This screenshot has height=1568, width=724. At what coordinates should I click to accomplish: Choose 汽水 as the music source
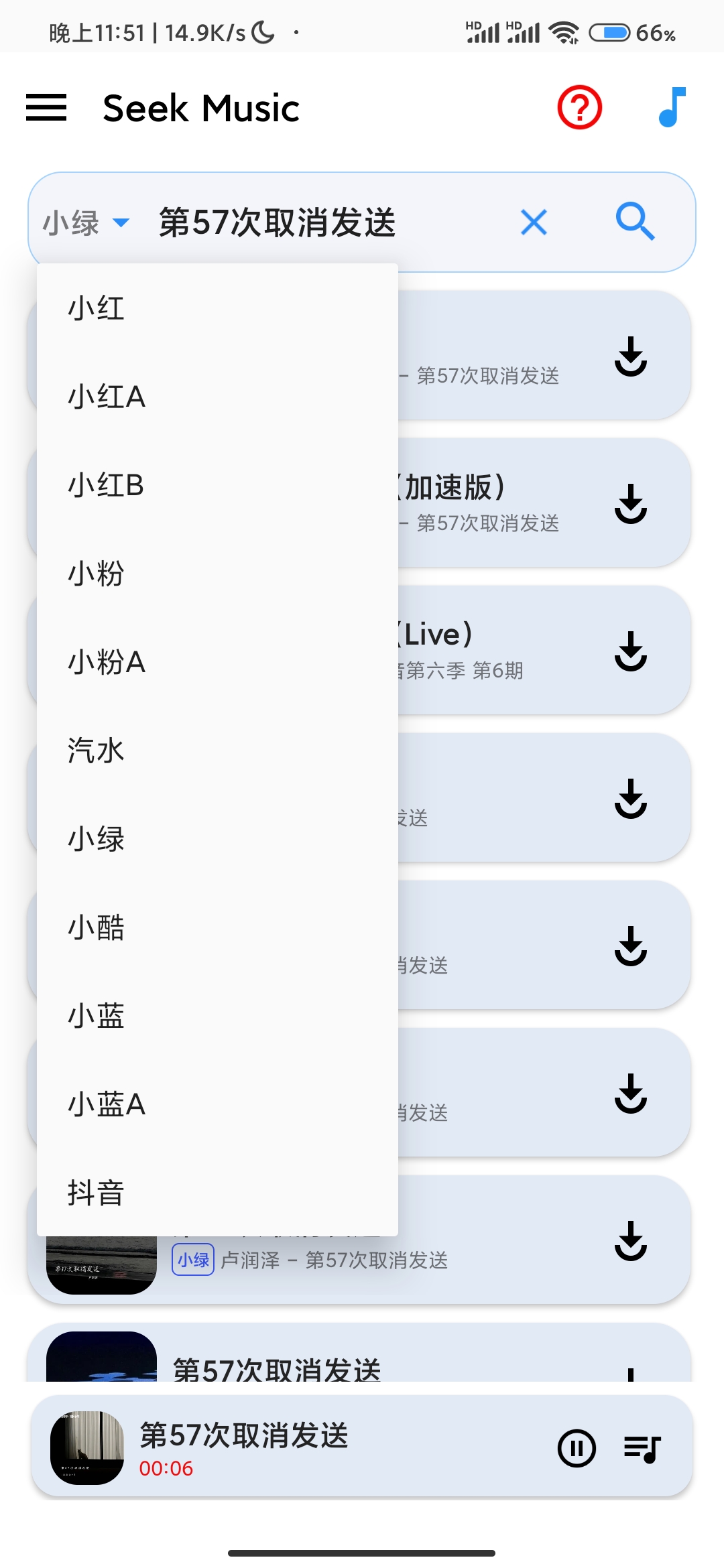click(95, 750)
